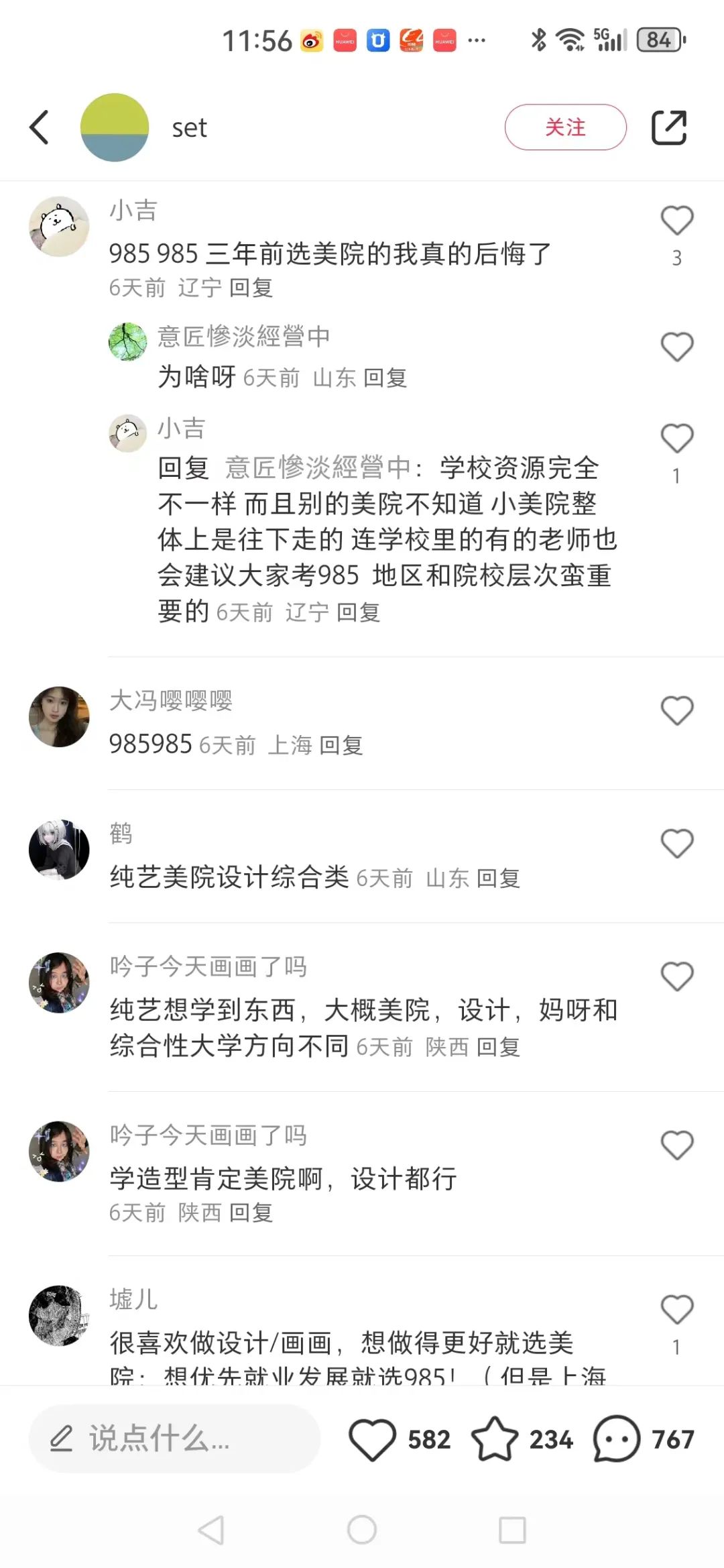Like 墟儿's comment
Image resolution: width=724 pixels, height=1568 pixels.
pyautogui.click(x=676, y=1310)
